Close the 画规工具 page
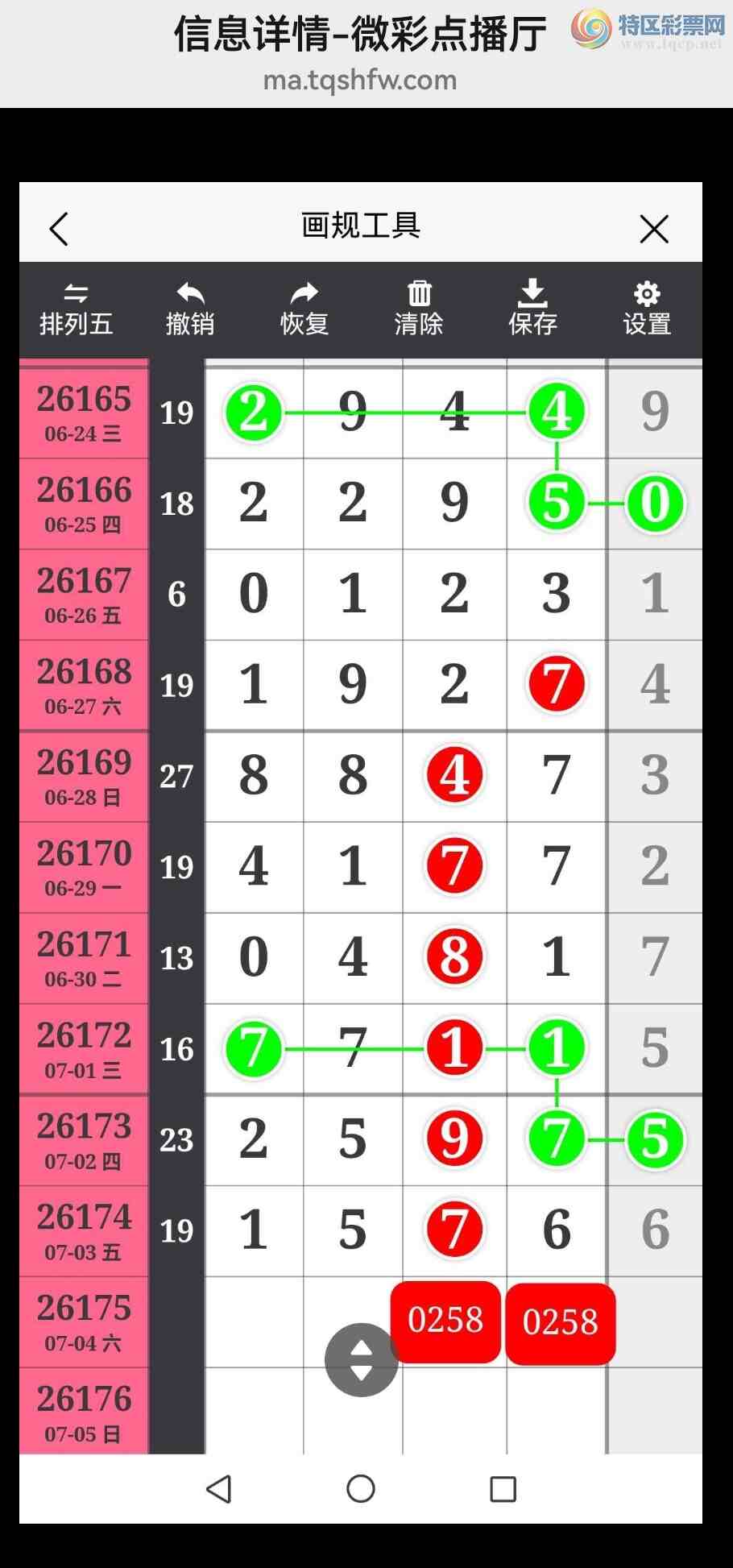Viewport: 733px width, 1568px height. (x=654, y=230)
